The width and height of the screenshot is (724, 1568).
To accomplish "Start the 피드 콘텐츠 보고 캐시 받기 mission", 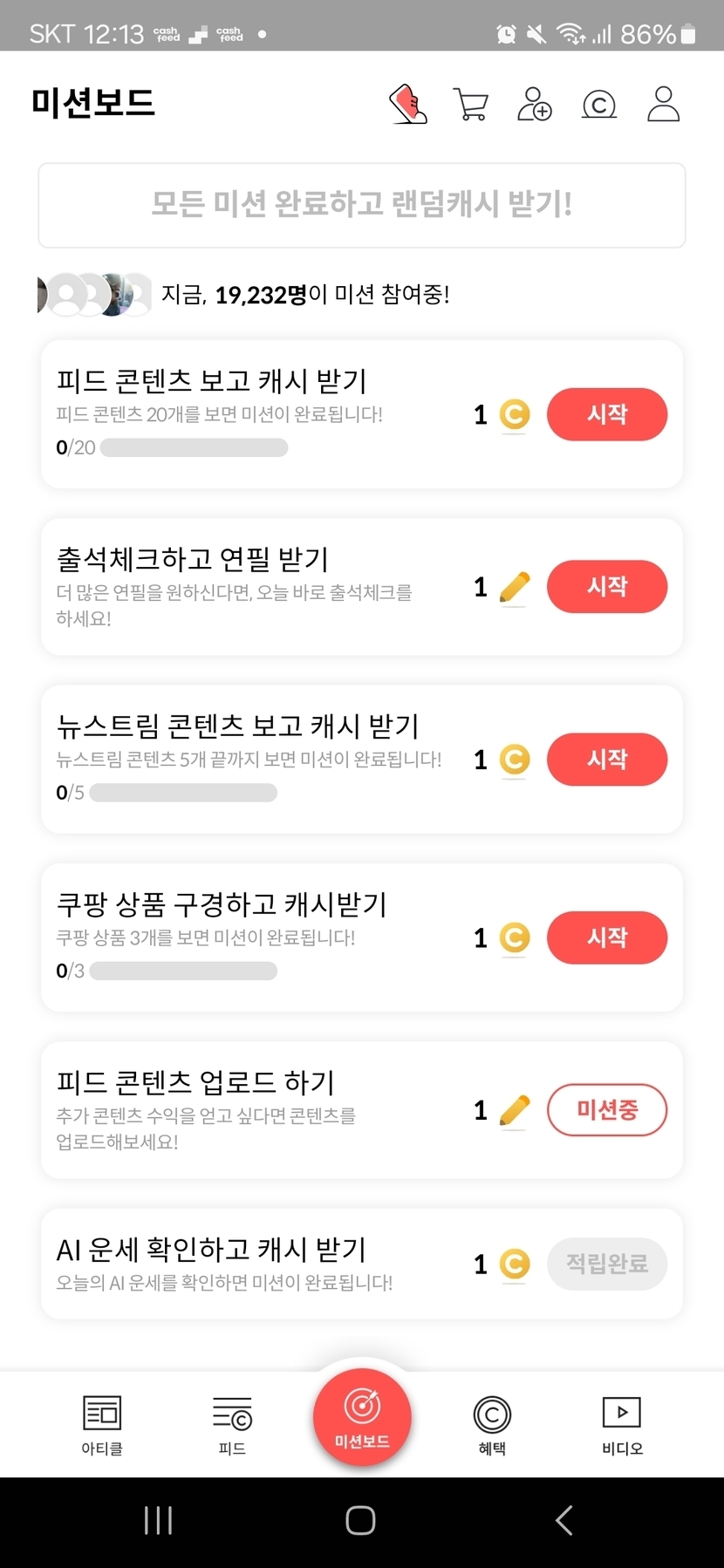I will (x=606, y=414).
